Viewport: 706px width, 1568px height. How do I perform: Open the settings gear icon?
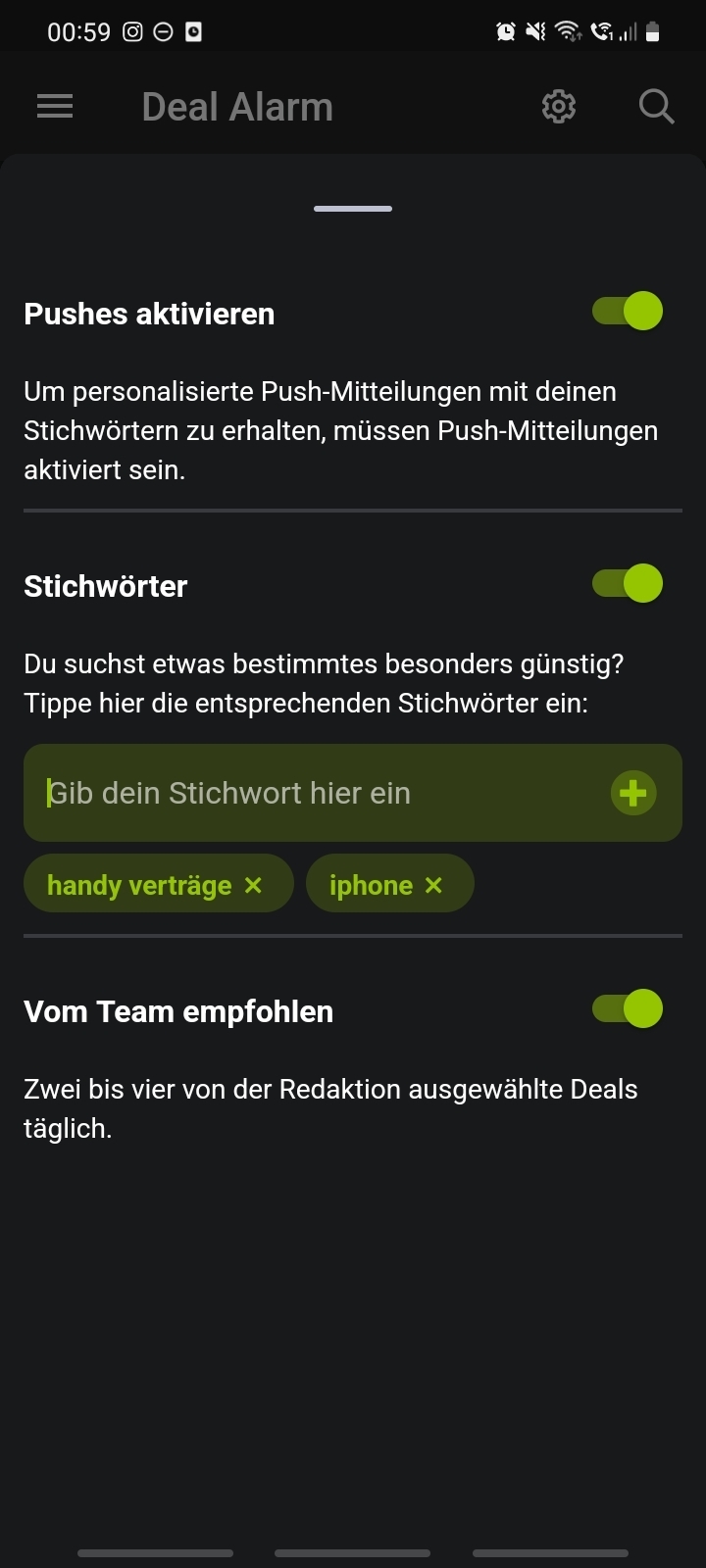559,106
